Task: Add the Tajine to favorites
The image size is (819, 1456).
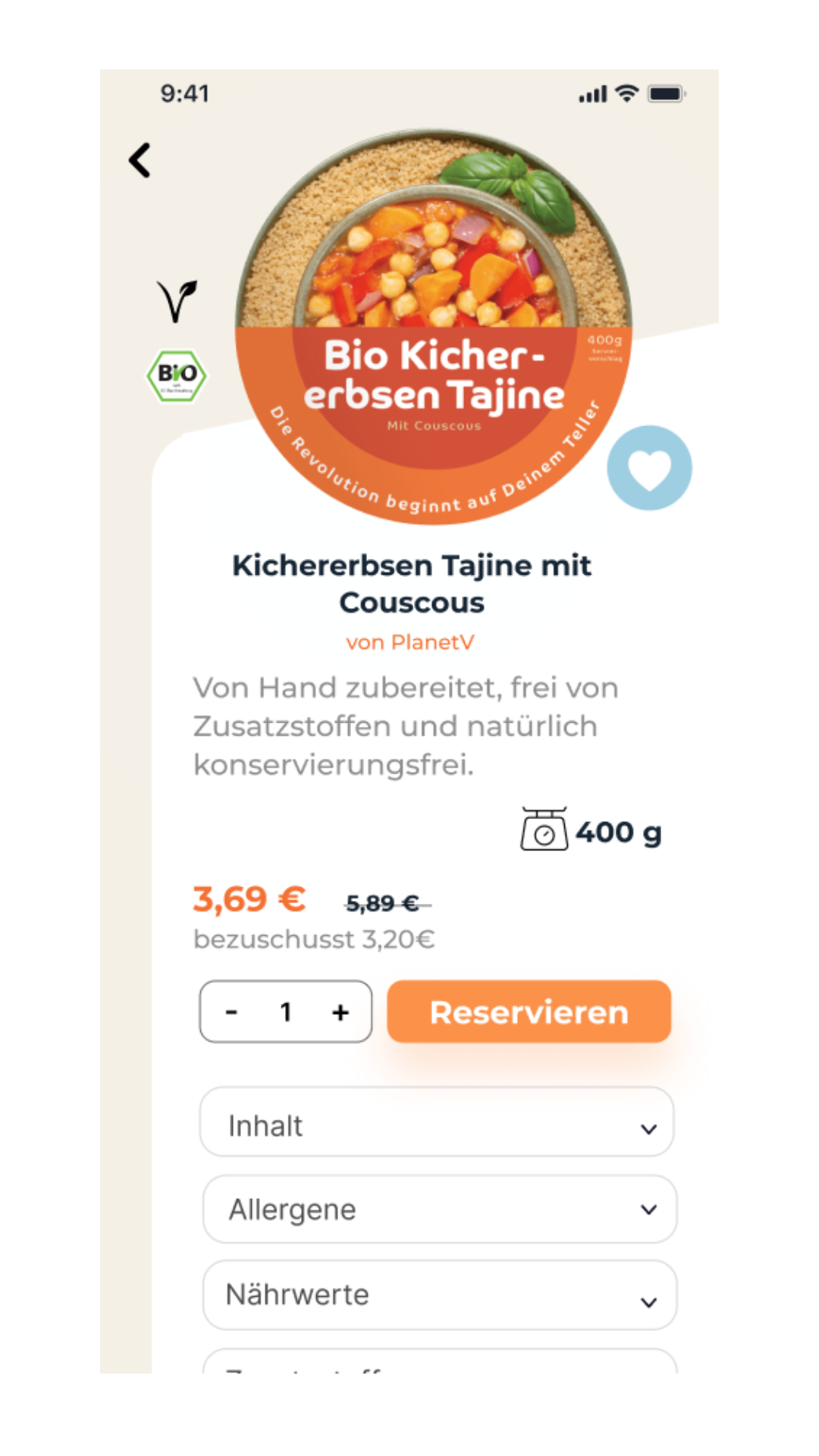Action: coord(649,468)
